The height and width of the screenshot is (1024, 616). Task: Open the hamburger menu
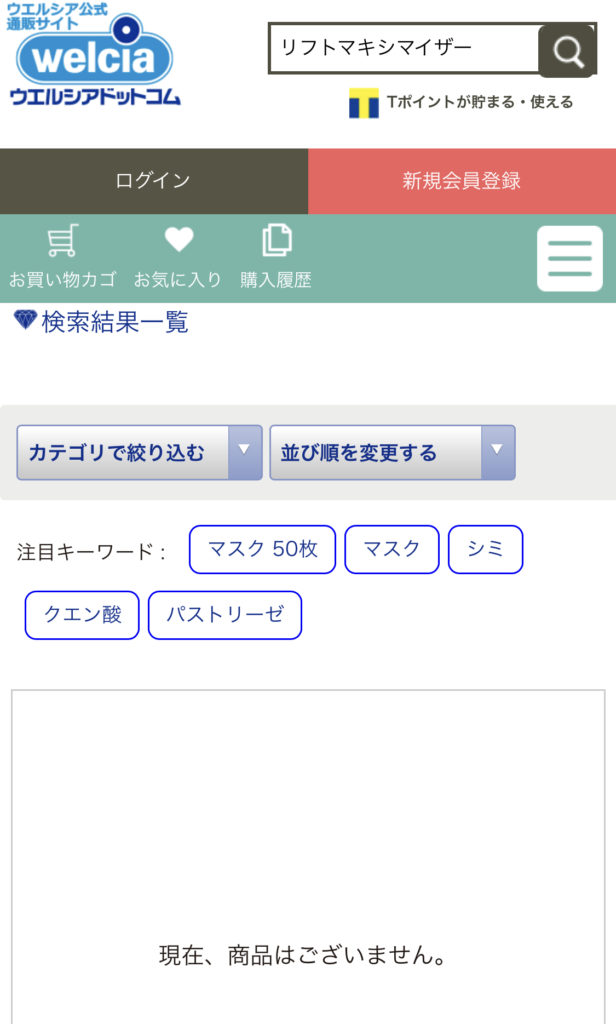click(x=570, y=259)
